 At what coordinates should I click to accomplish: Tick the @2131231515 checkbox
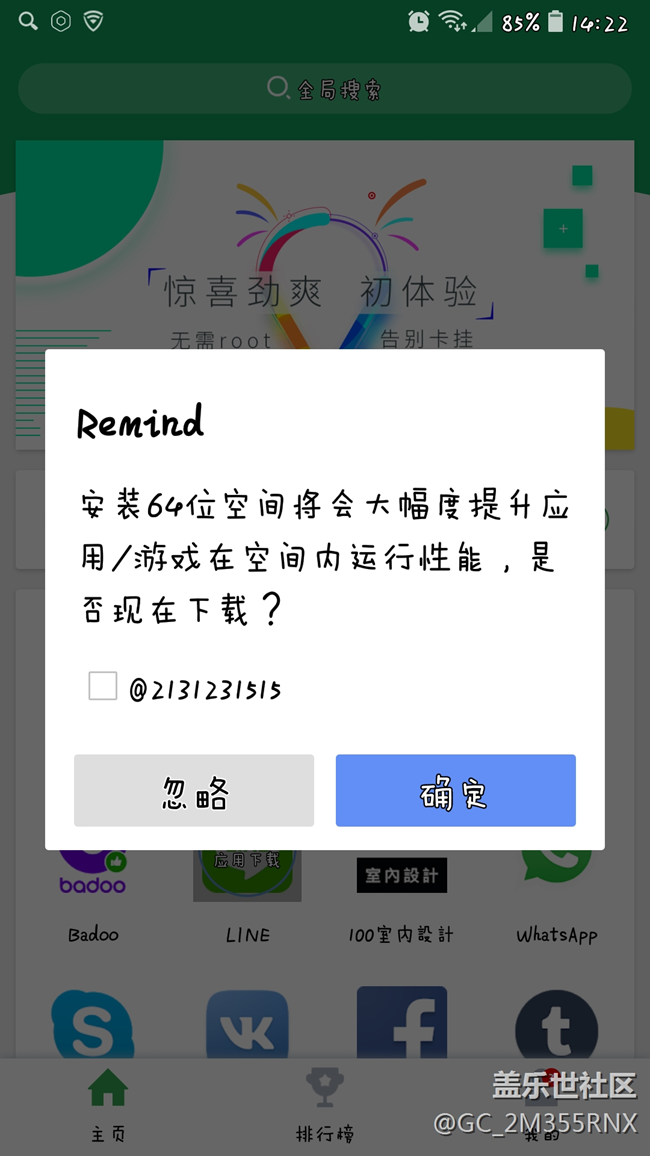click(103, 686)
